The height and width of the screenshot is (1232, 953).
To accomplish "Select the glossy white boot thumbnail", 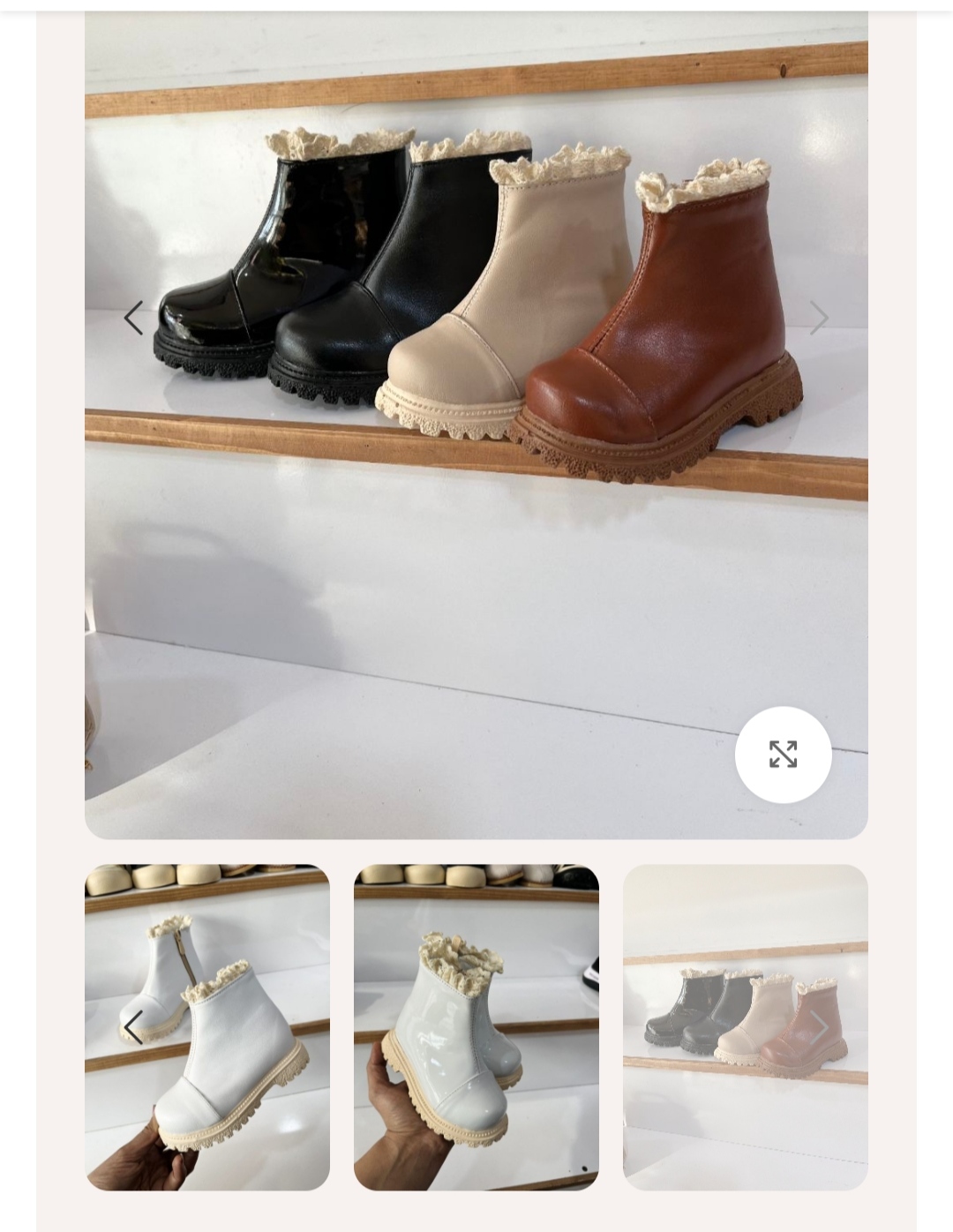I will (x=476, y=1026).
